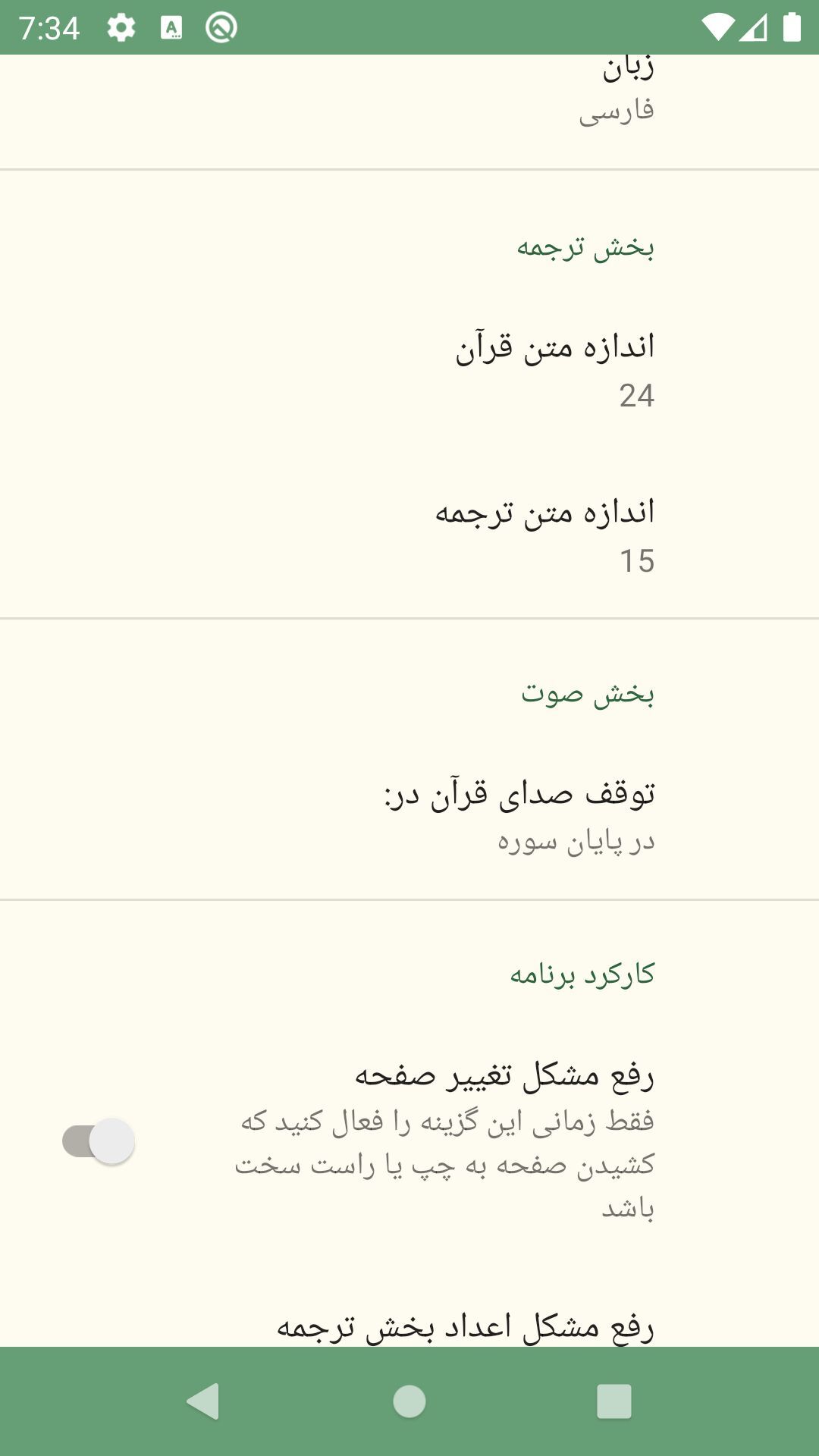
Task: Open توقف صدای قرآن در option
Action: tap(409, 816)
